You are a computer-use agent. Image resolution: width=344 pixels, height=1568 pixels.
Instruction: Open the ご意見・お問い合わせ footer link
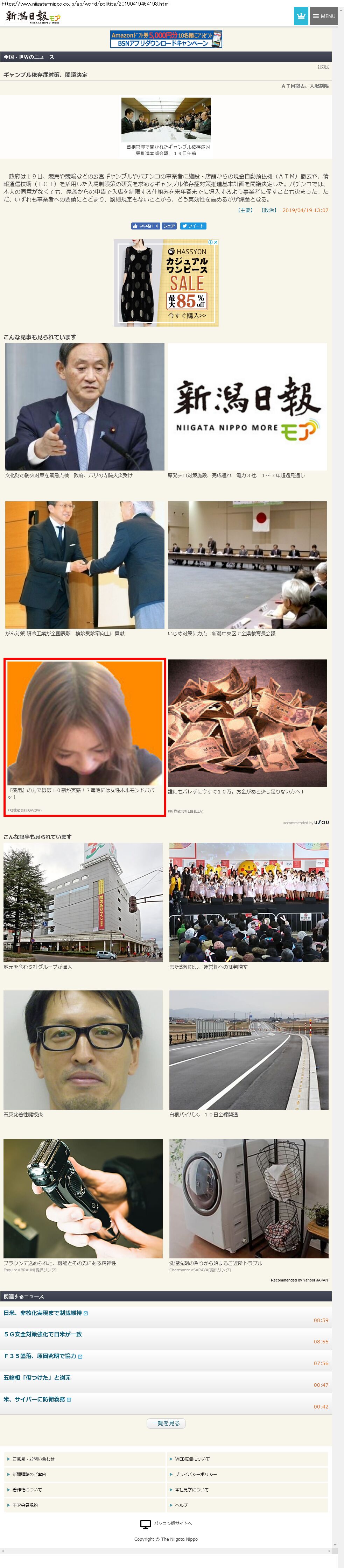coord(34,1459)
